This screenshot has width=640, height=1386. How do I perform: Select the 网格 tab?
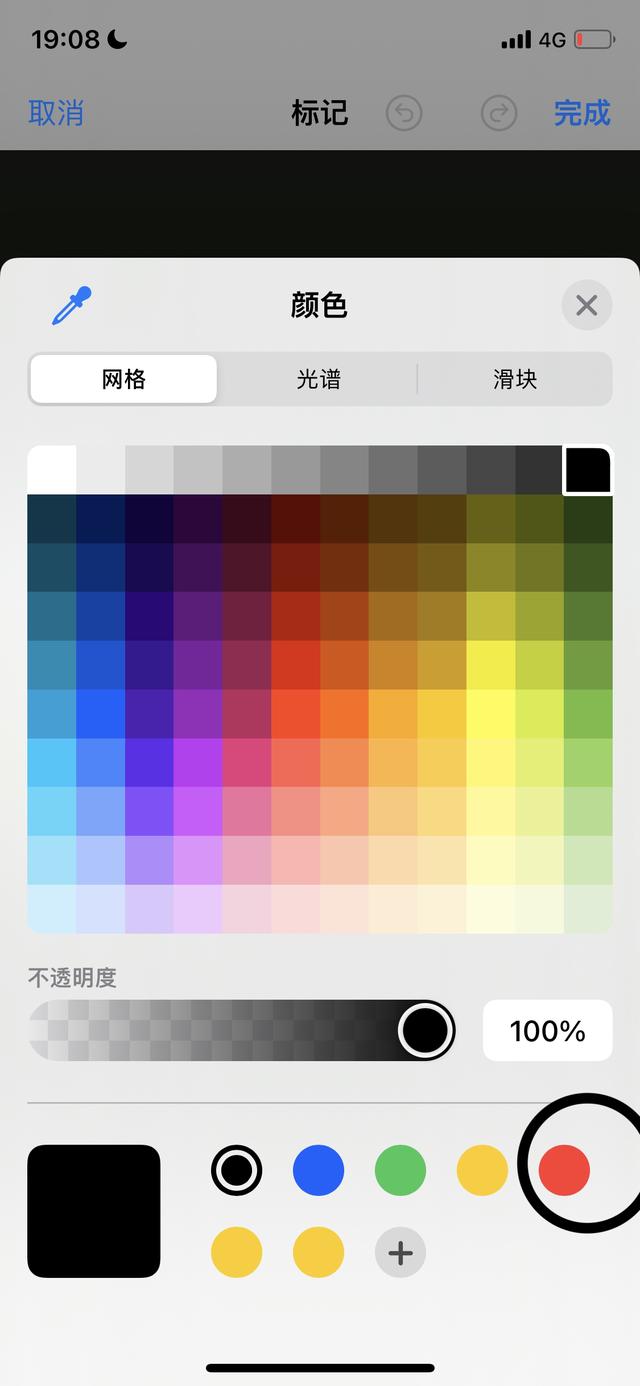click(124, 379)
